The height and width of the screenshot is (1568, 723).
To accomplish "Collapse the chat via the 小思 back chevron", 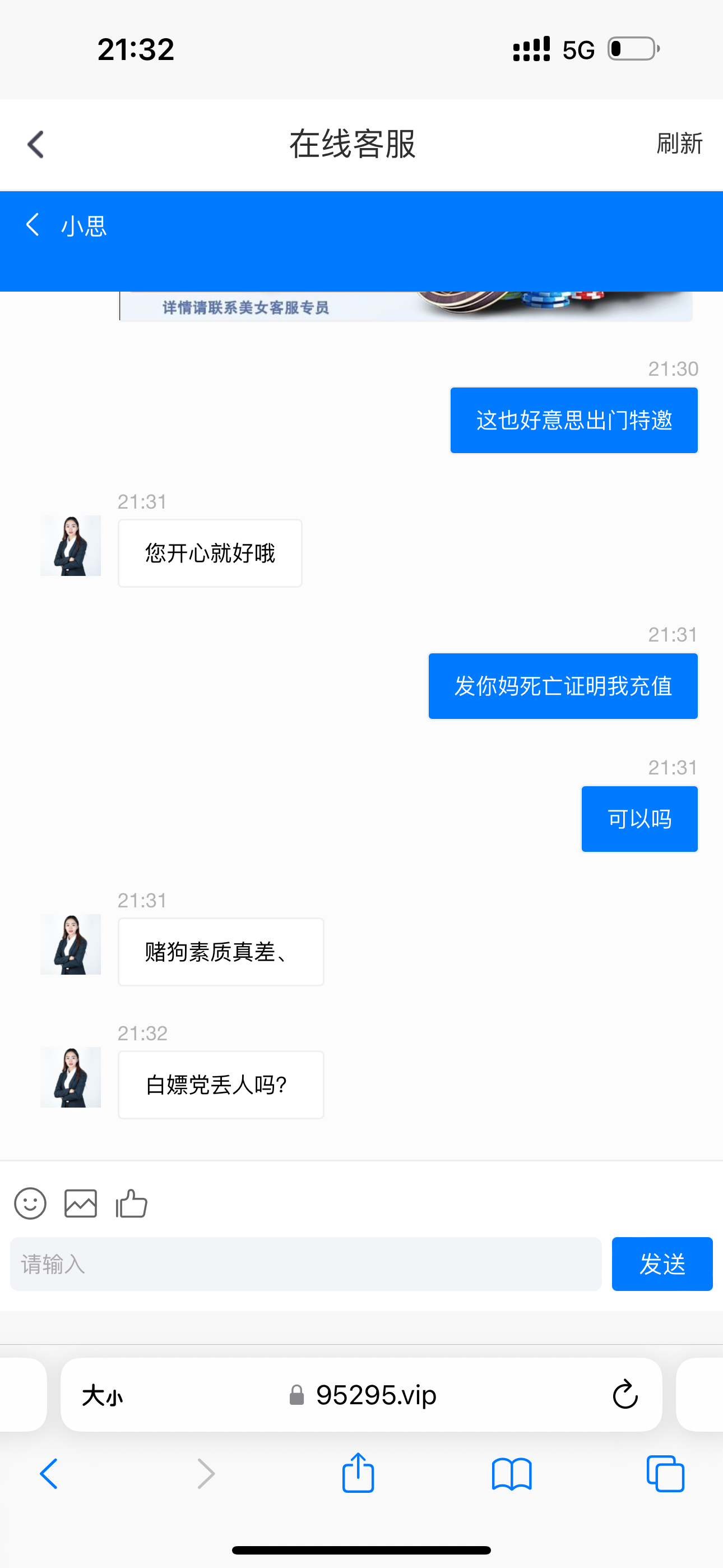I will coord(33,225).
